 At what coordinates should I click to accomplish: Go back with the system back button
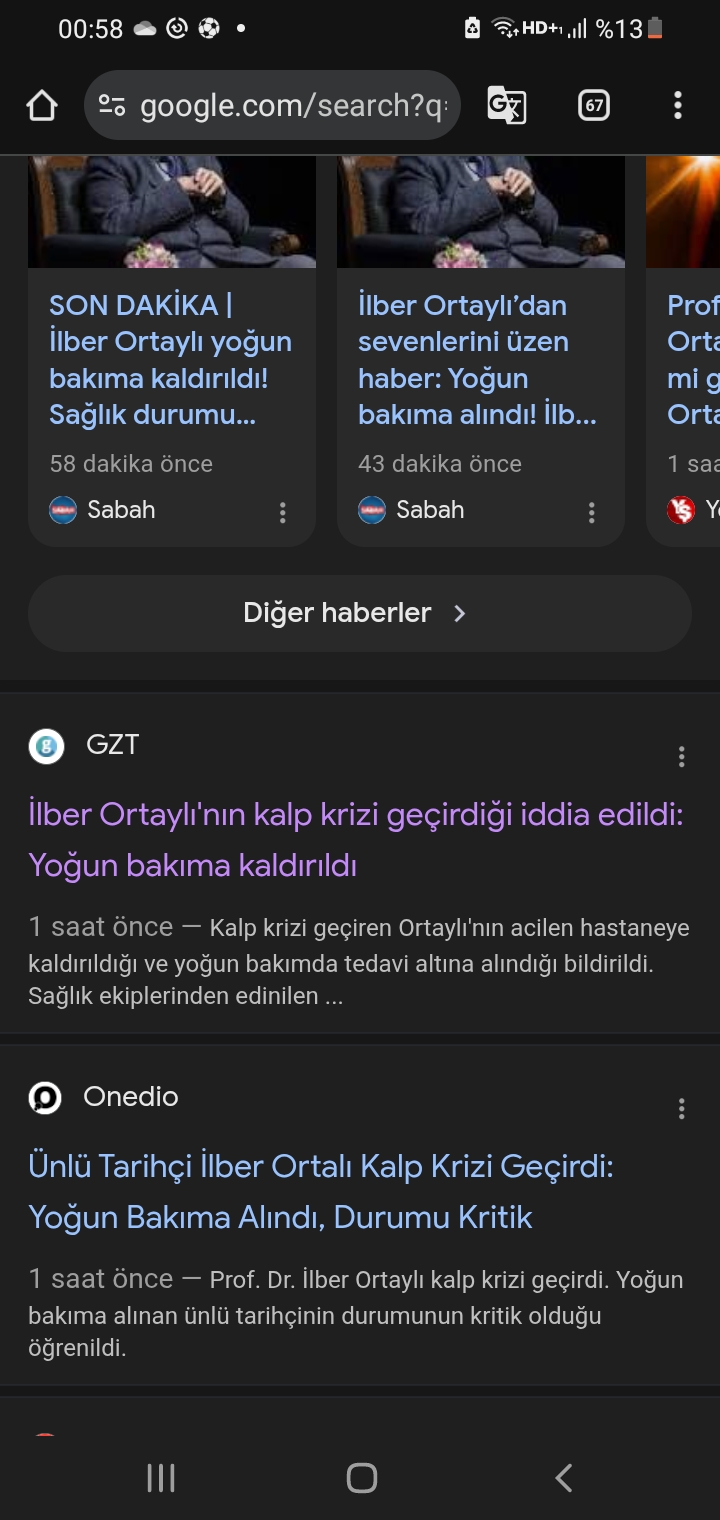click(x=564, y=1478)
